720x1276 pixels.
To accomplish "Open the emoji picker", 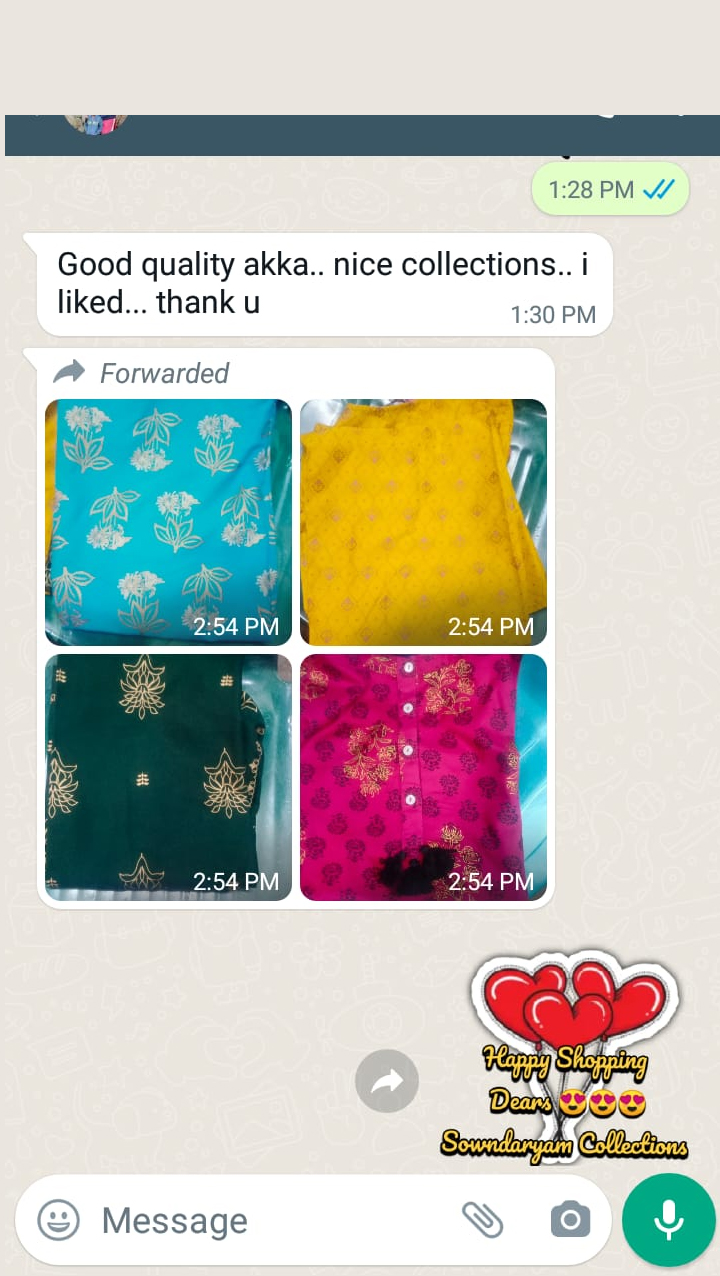I will click(x=58, y=1220).
